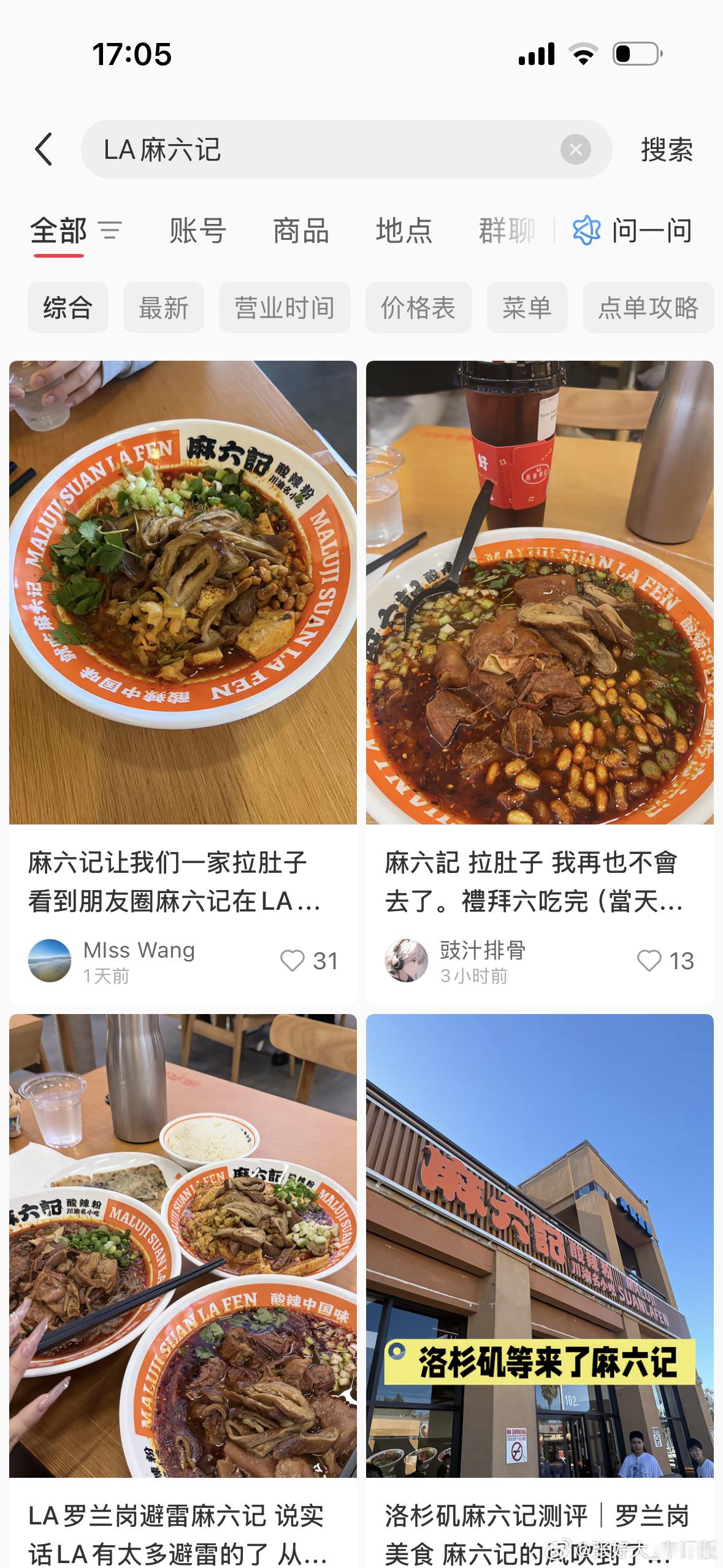Switch to the 账号 tab
723x1568 pixels.
[197, 232]
